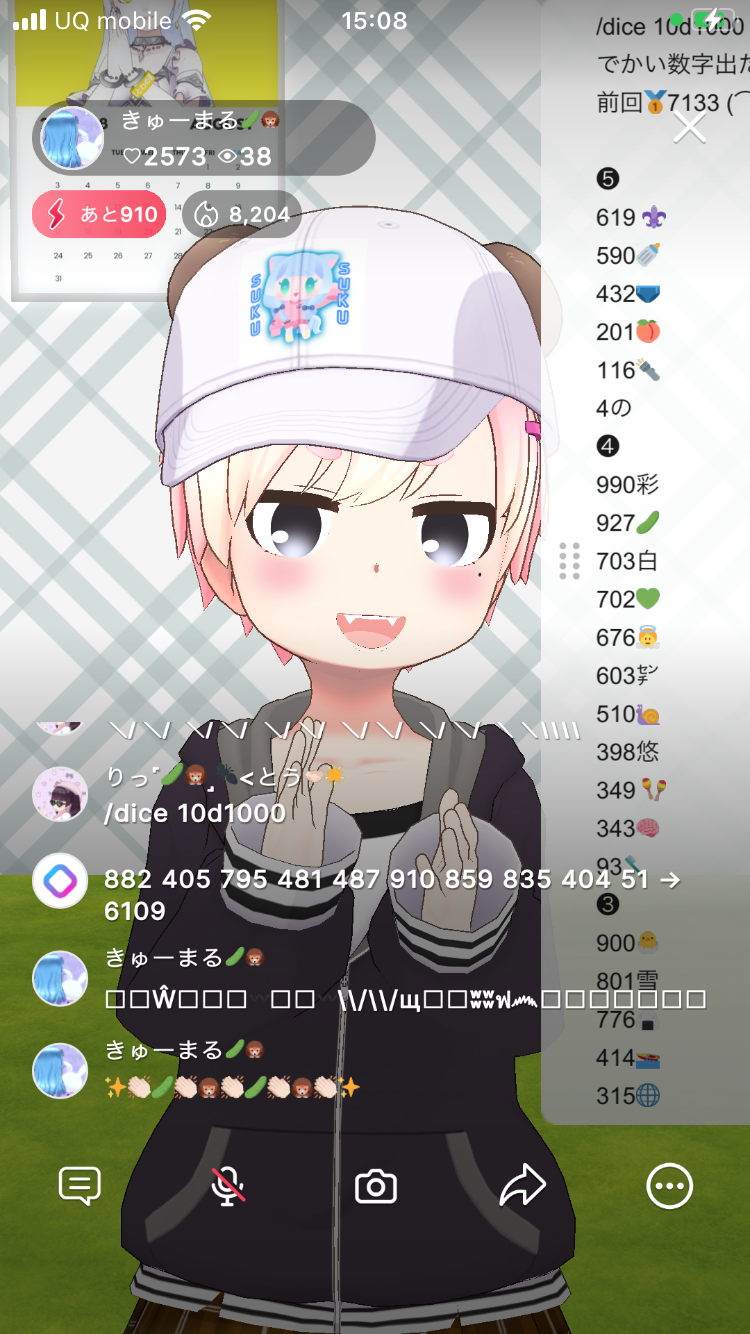This screenshot has width=750, height=1334.
Task: Take a screenshot with the camera icon
Action: [376, 1187]
